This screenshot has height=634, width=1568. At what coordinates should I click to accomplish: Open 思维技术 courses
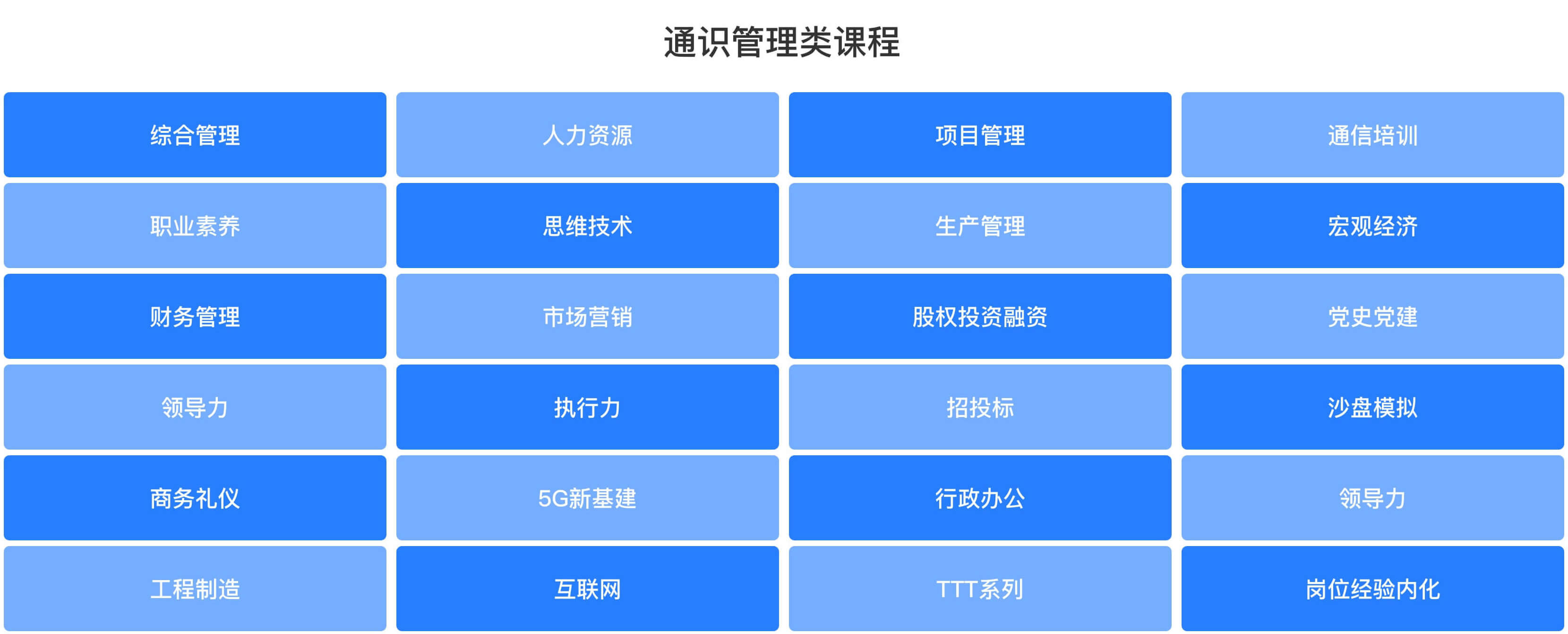(x=587, y=226)
